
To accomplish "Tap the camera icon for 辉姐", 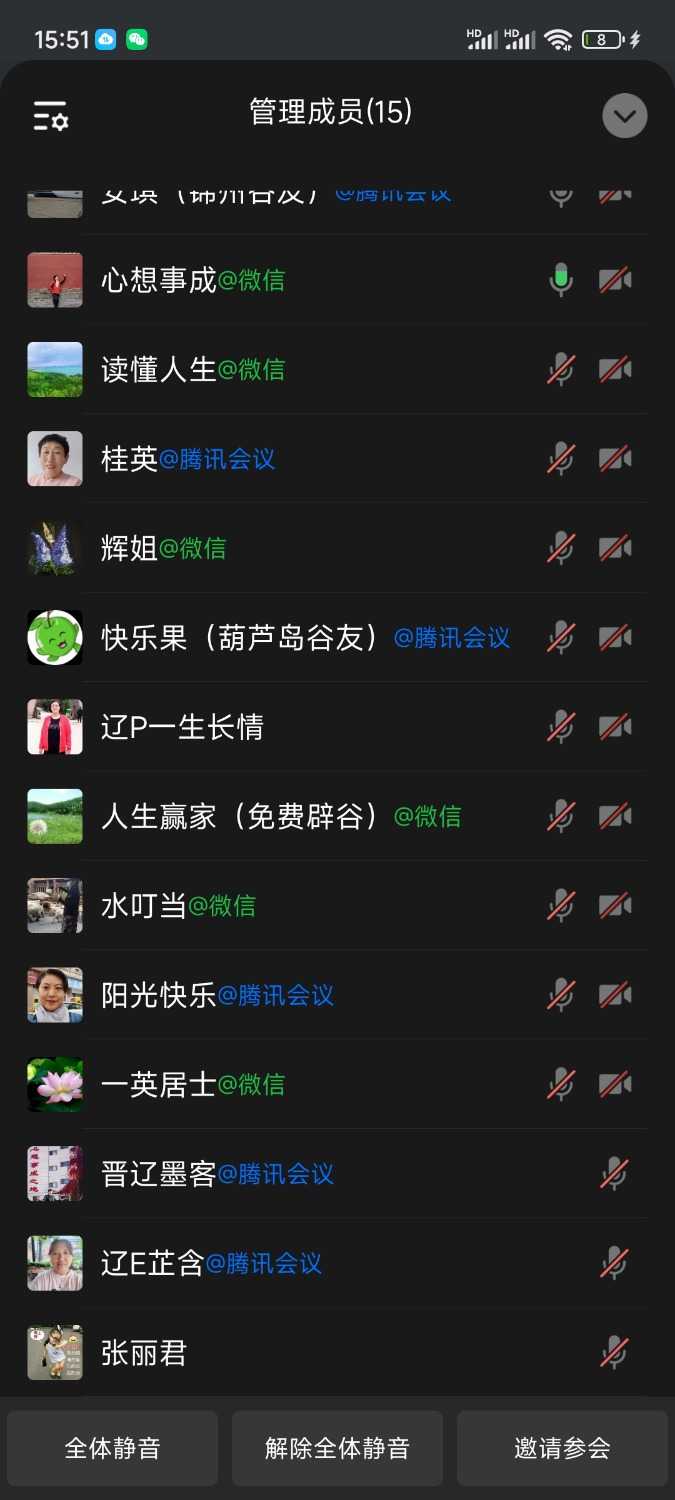I will click(x=615, y=548).
